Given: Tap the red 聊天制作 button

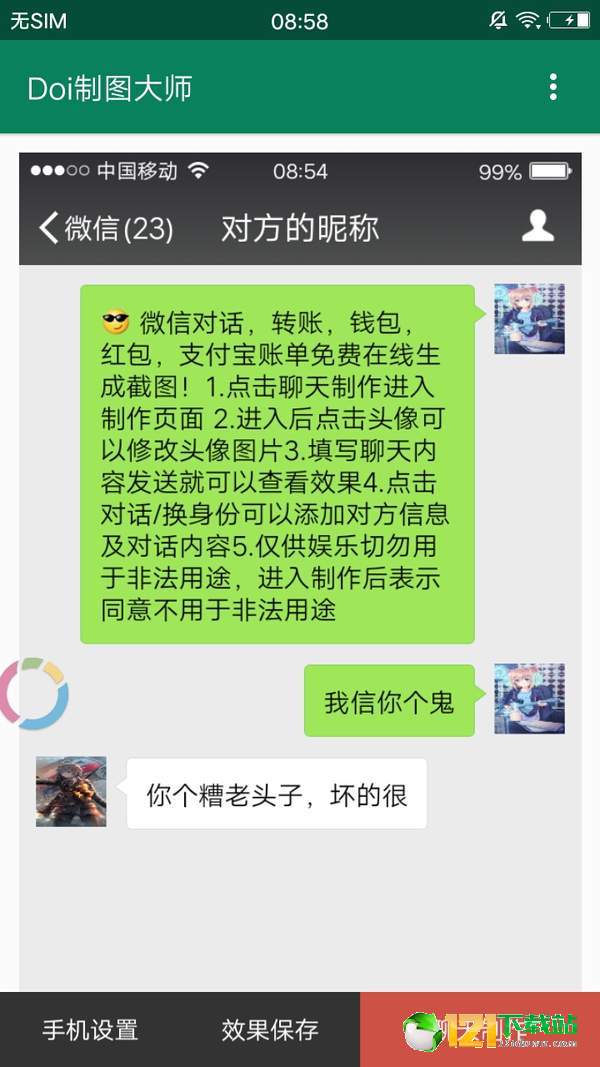Looking at the screenshot, I should pos(480,1030).
